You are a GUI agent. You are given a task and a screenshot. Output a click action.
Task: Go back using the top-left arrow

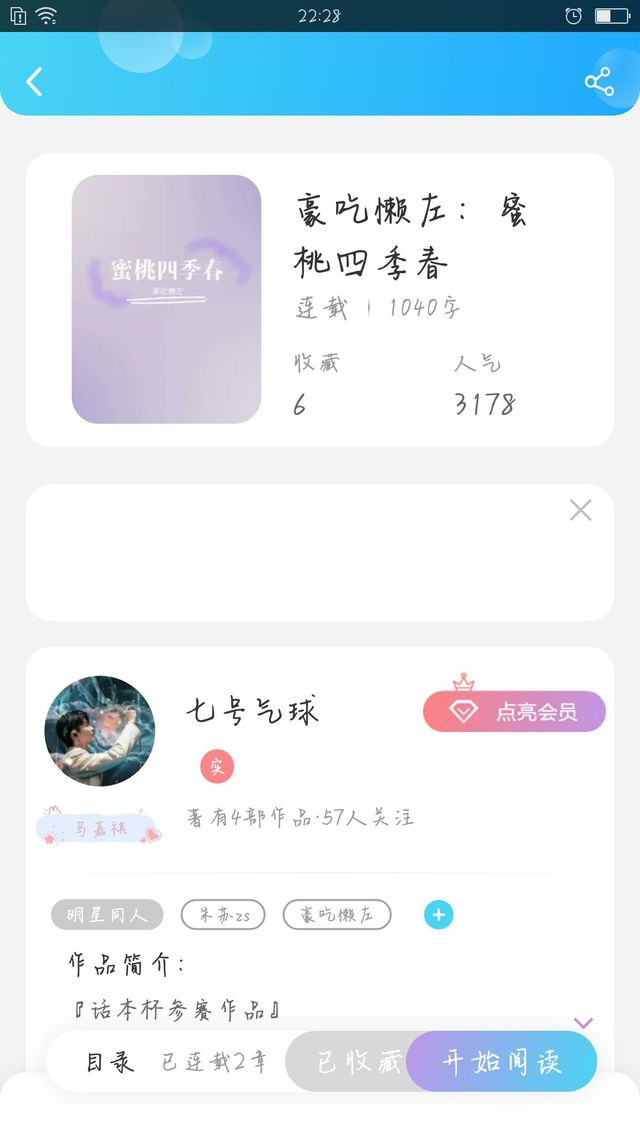pos(34,81)
